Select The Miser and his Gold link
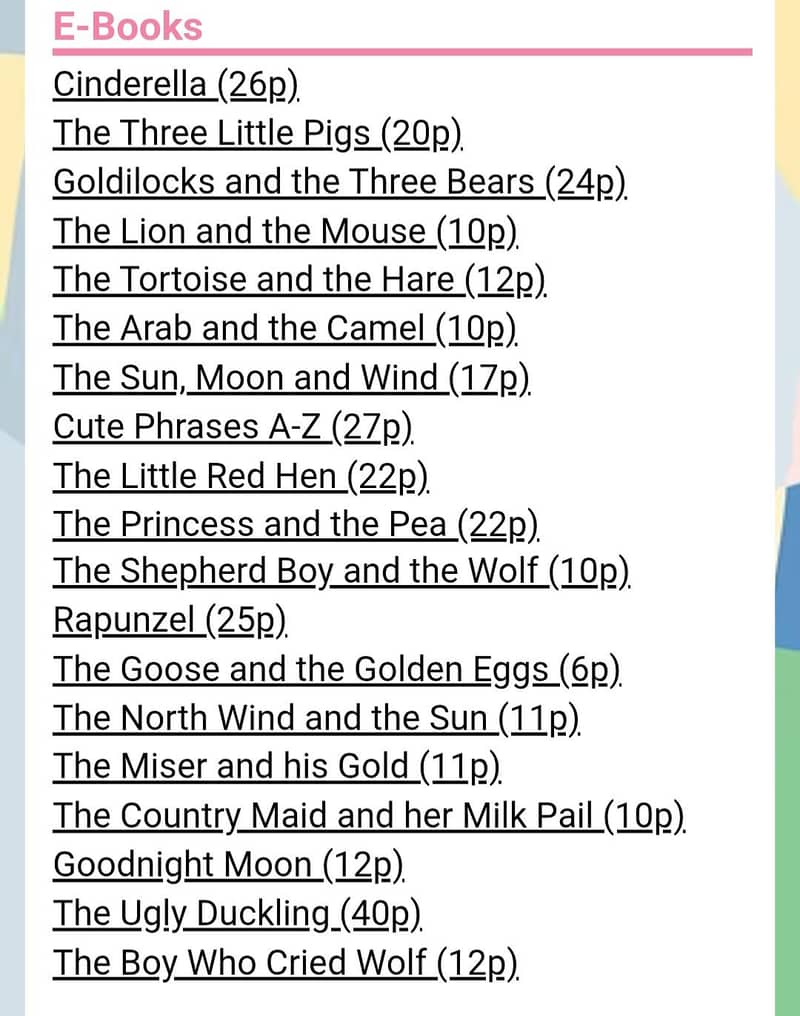The image size is (800, 1016). pos(278,768)
